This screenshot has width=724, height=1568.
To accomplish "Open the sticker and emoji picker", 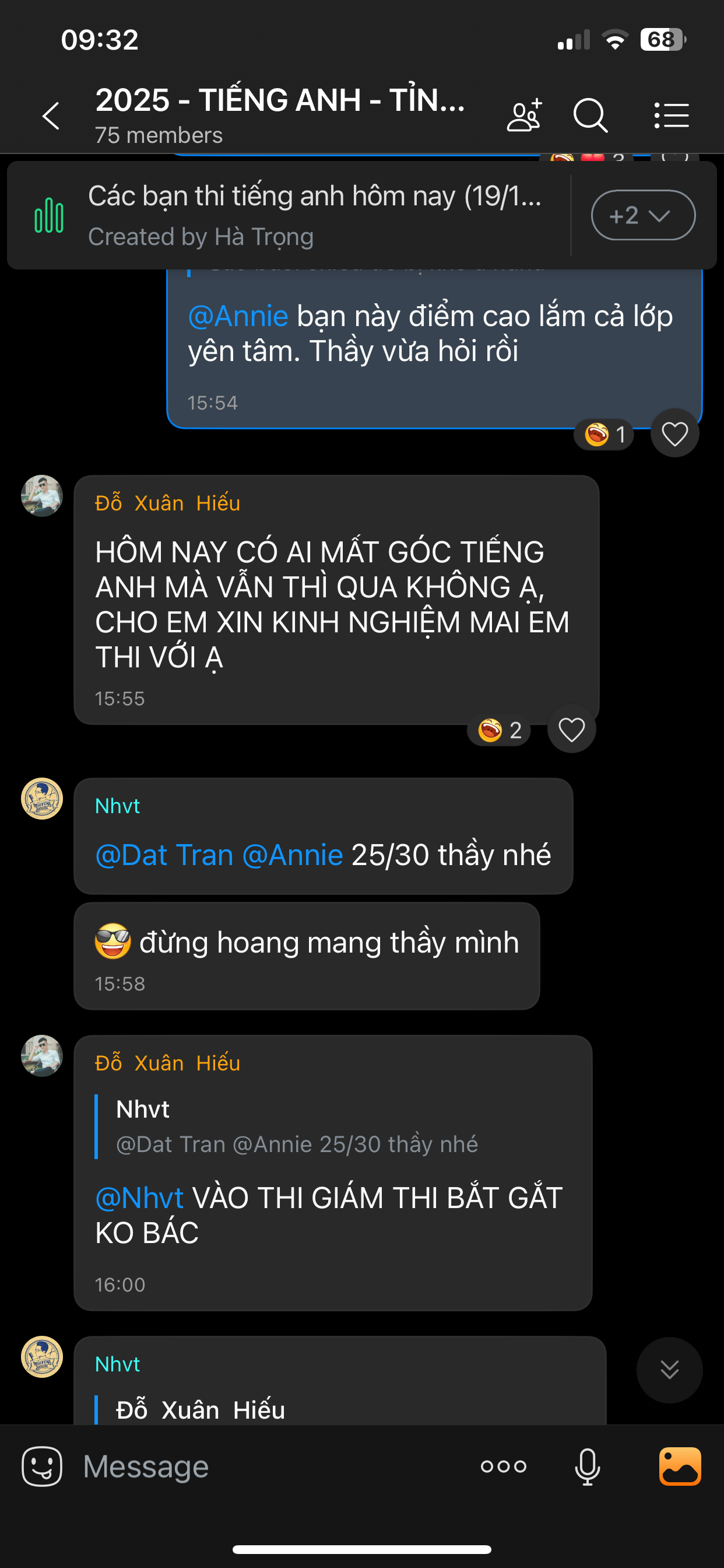I will (42, 1466).
